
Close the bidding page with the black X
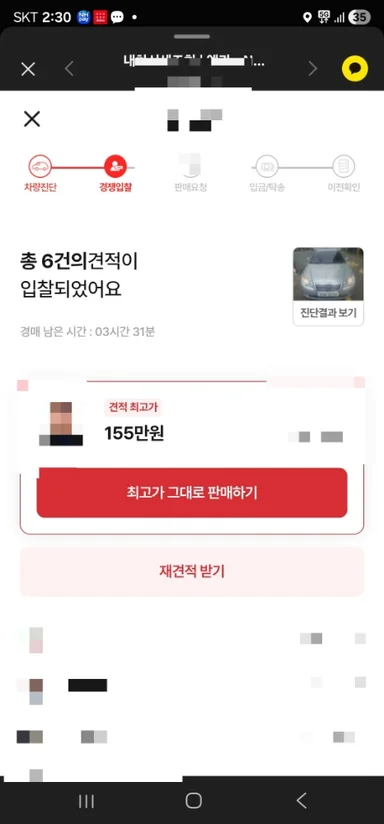coord(32,119)
